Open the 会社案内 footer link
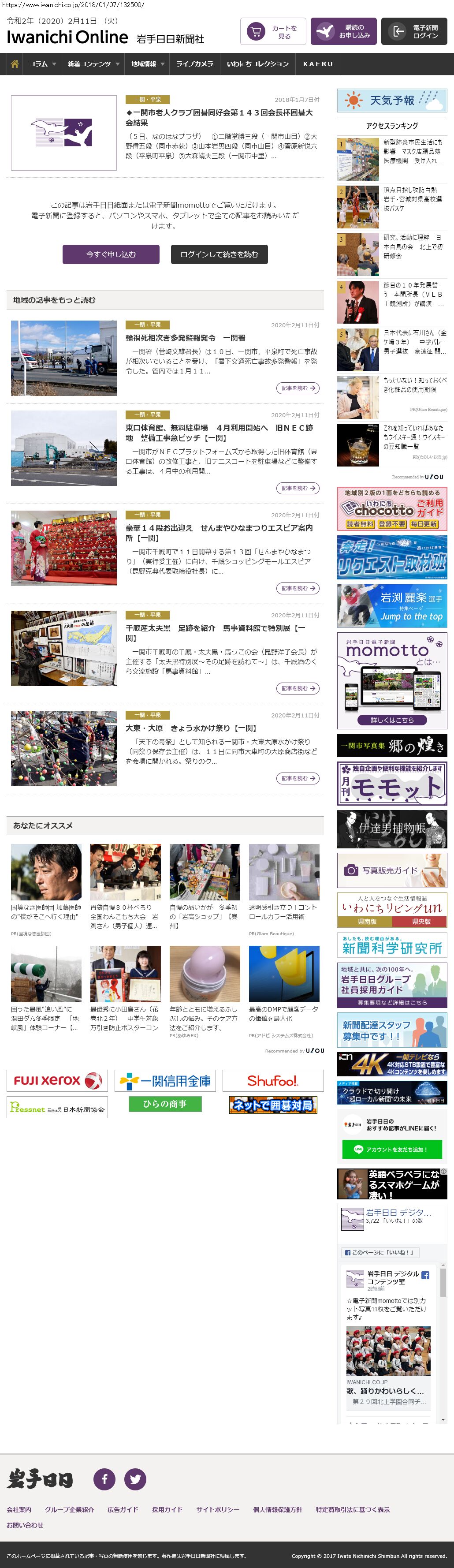454x1568 pixels. pyautogui.click(x=19, y=1509)
